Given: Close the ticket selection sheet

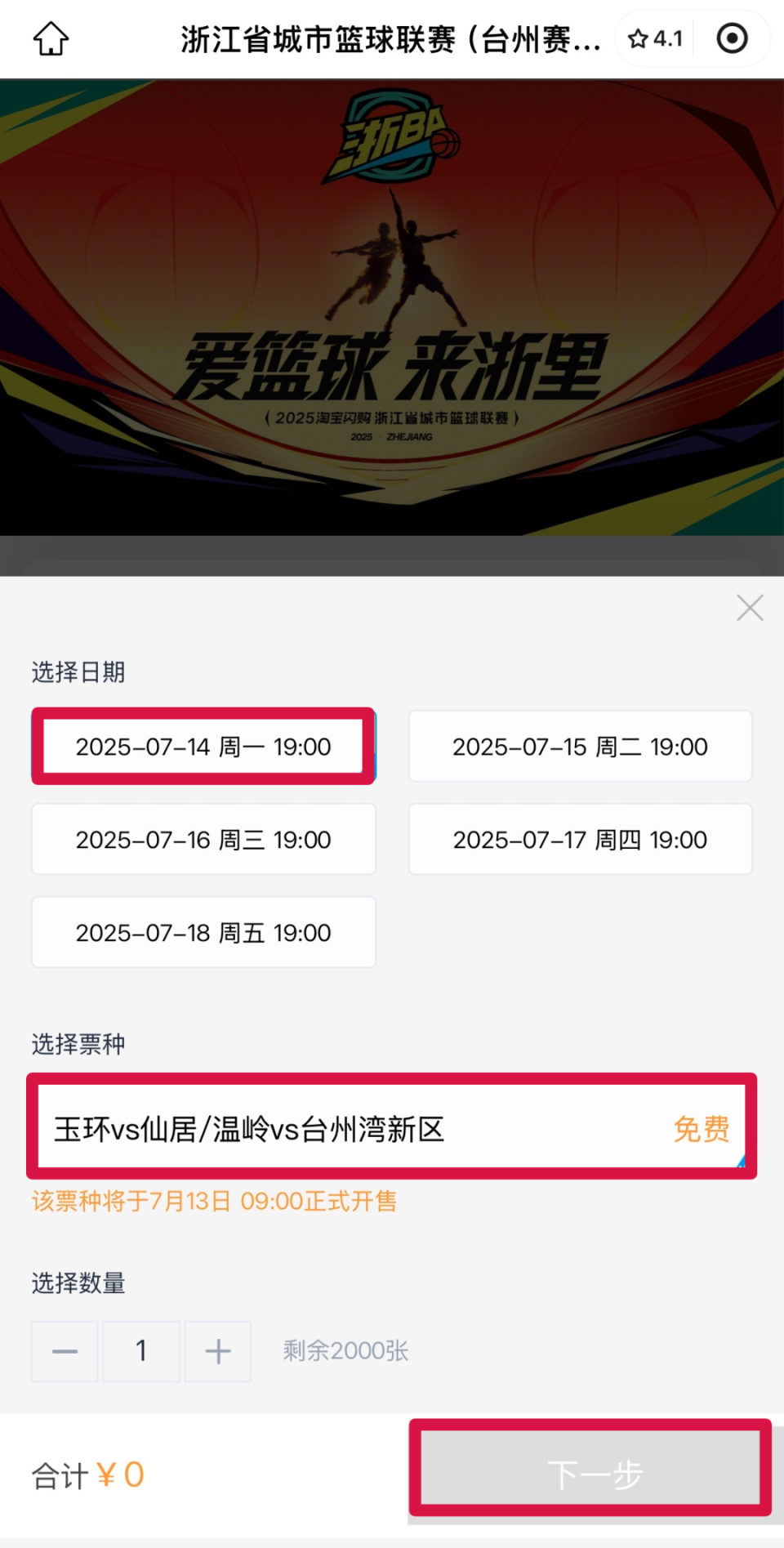Looking at the screenshot, I should (750, 608).
